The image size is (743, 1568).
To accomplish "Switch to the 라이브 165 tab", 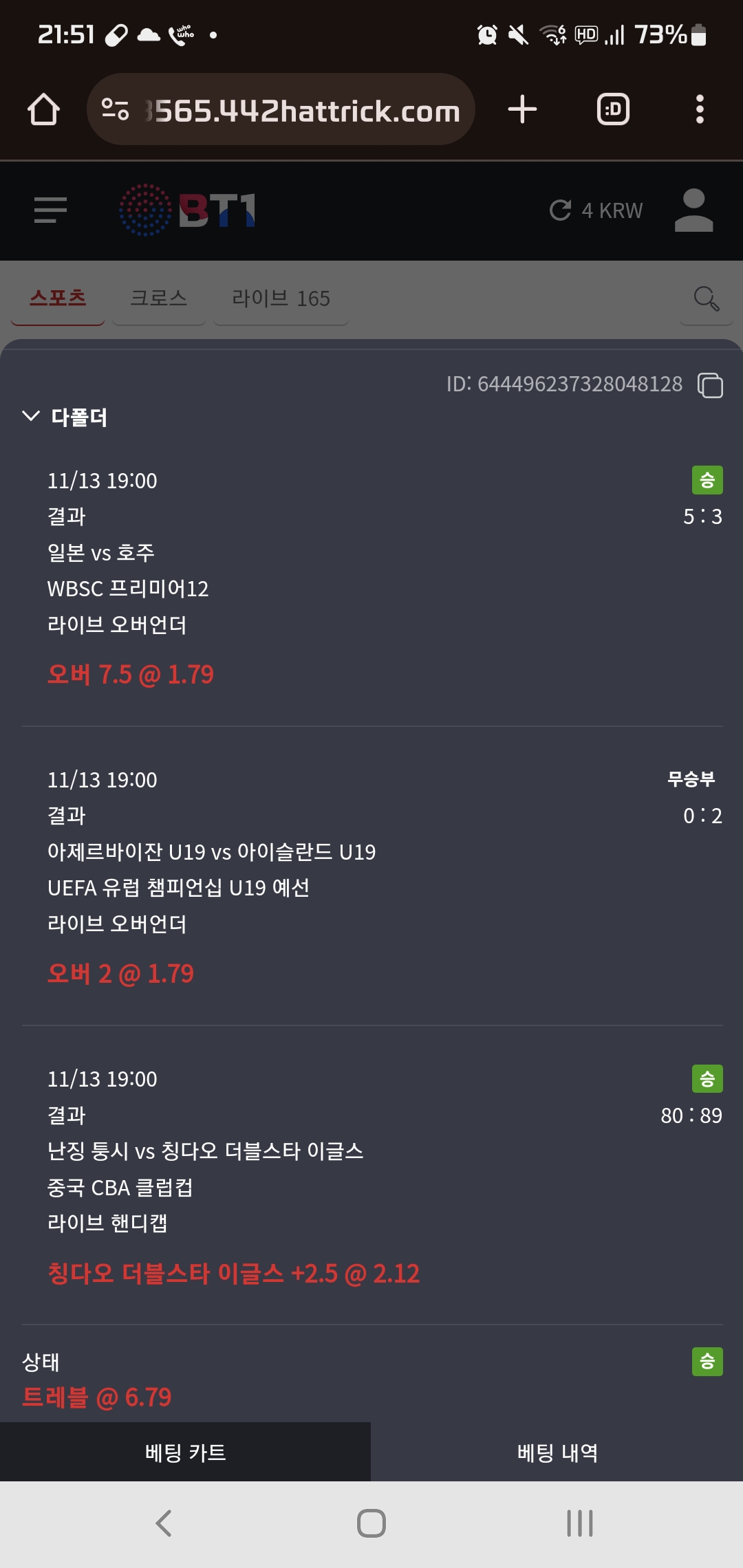I will [281, 298].
